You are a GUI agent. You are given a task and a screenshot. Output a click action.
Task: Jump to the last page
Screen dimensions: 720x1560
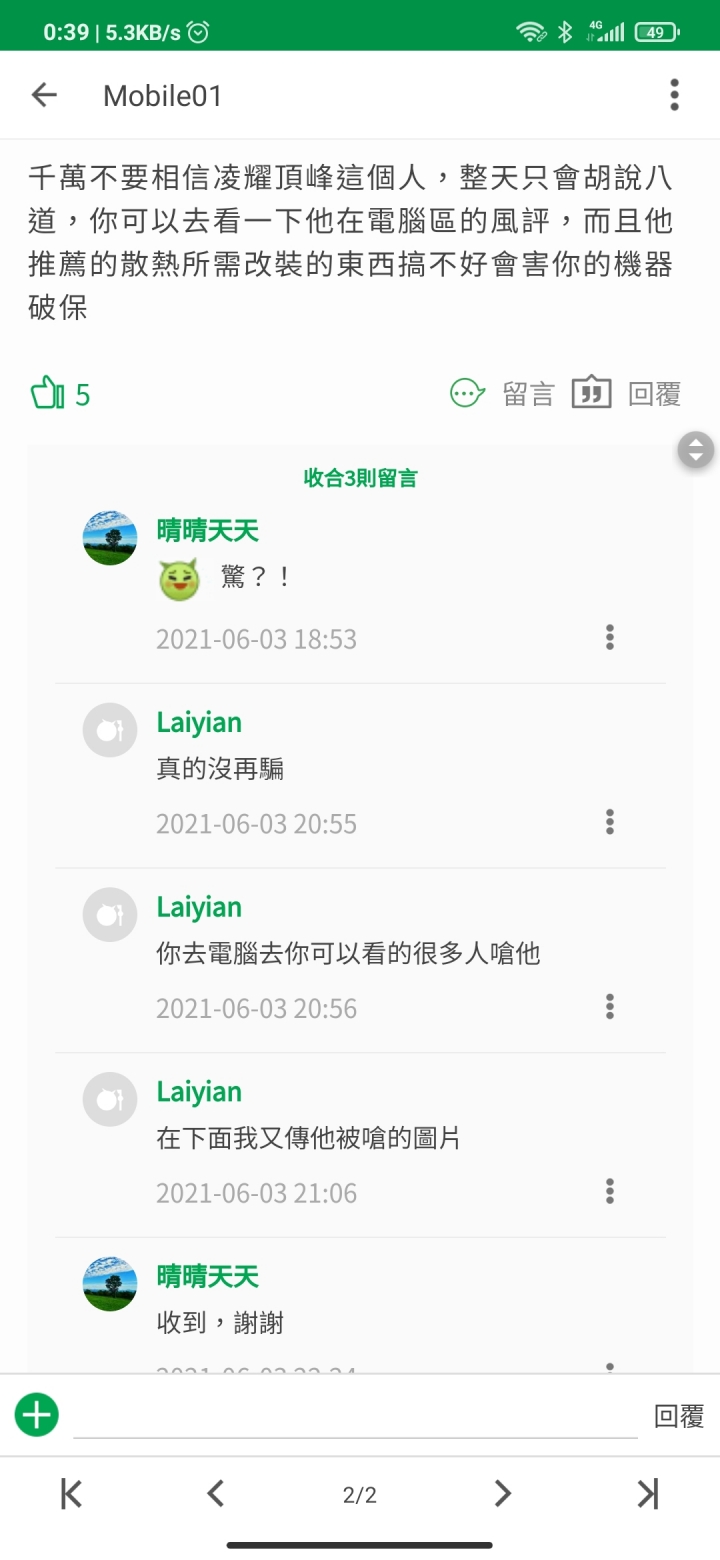[648, 1494]
